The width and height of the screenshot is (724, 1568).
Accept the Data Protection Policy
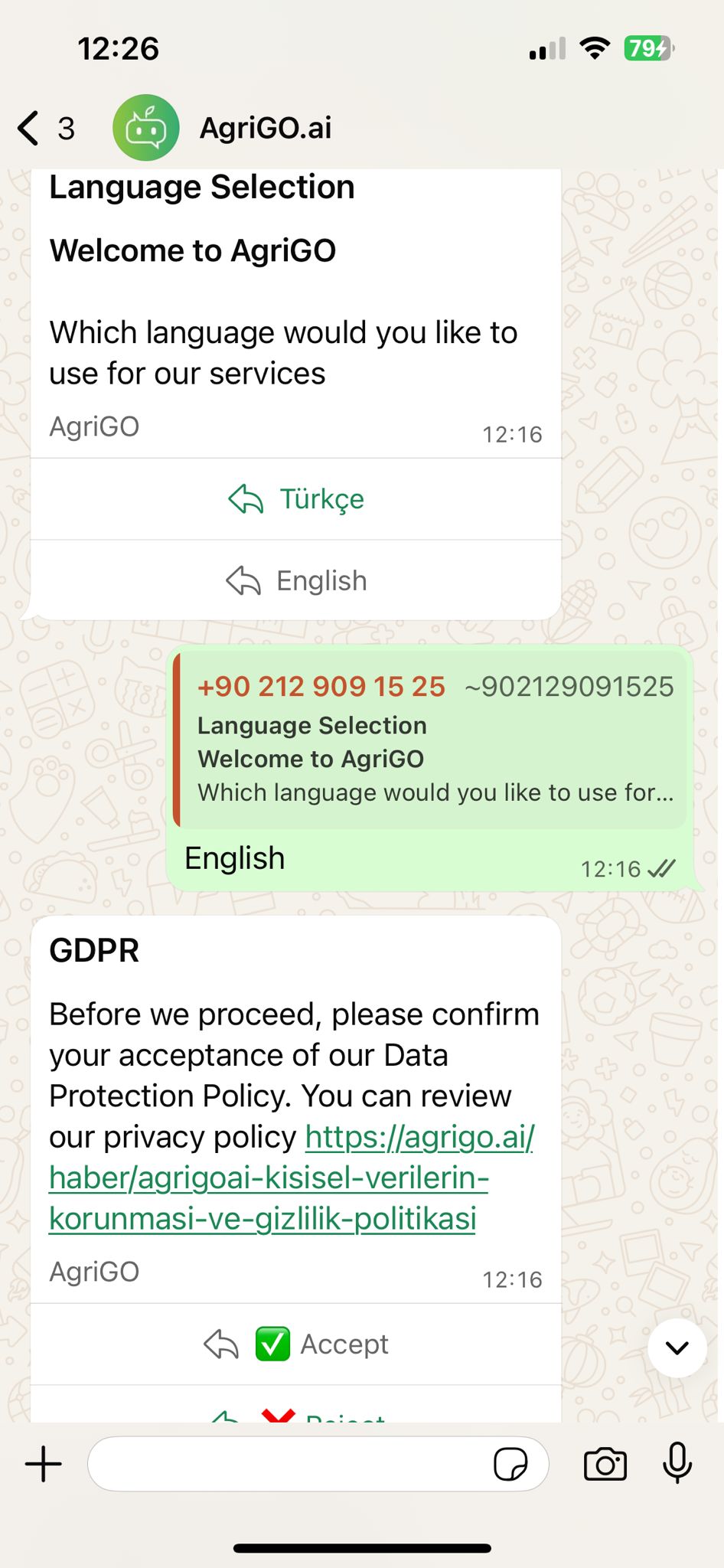[x=296, y=1344]
